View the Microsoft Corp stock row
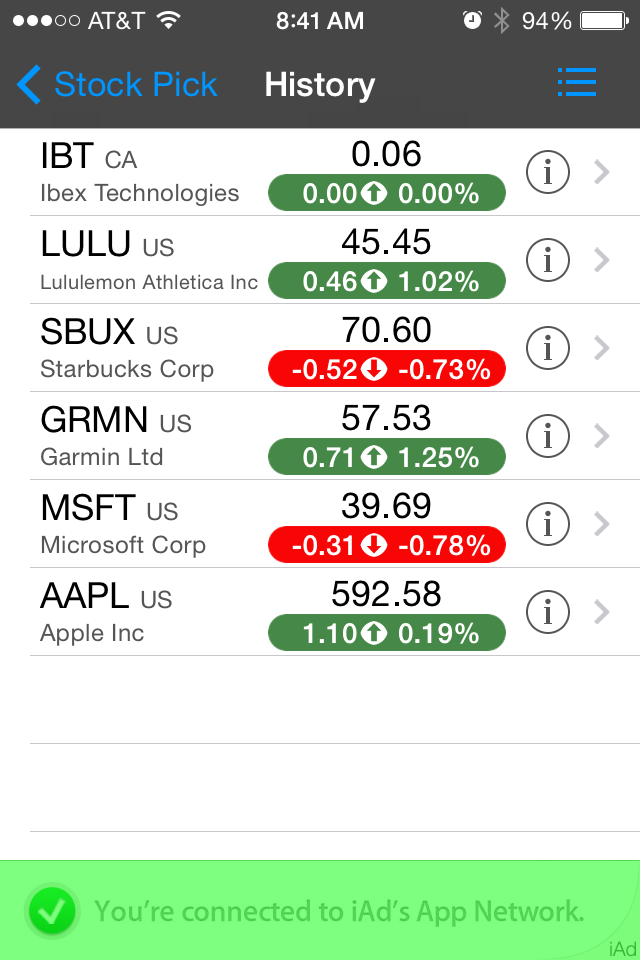Viewport: 640px width, 960px height. tap(270, 525)
